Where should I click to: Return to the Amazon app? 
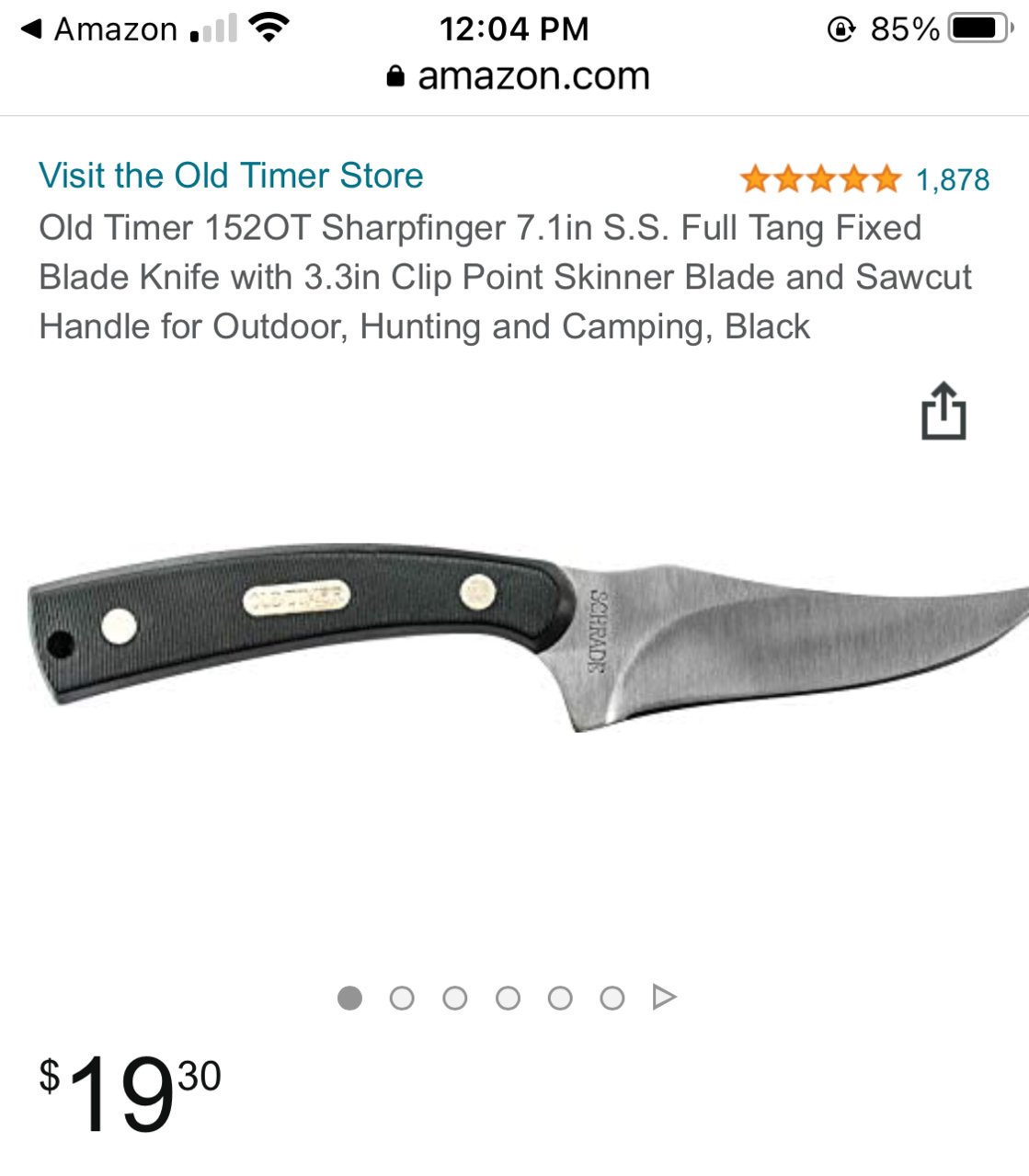tap(99, 29)
